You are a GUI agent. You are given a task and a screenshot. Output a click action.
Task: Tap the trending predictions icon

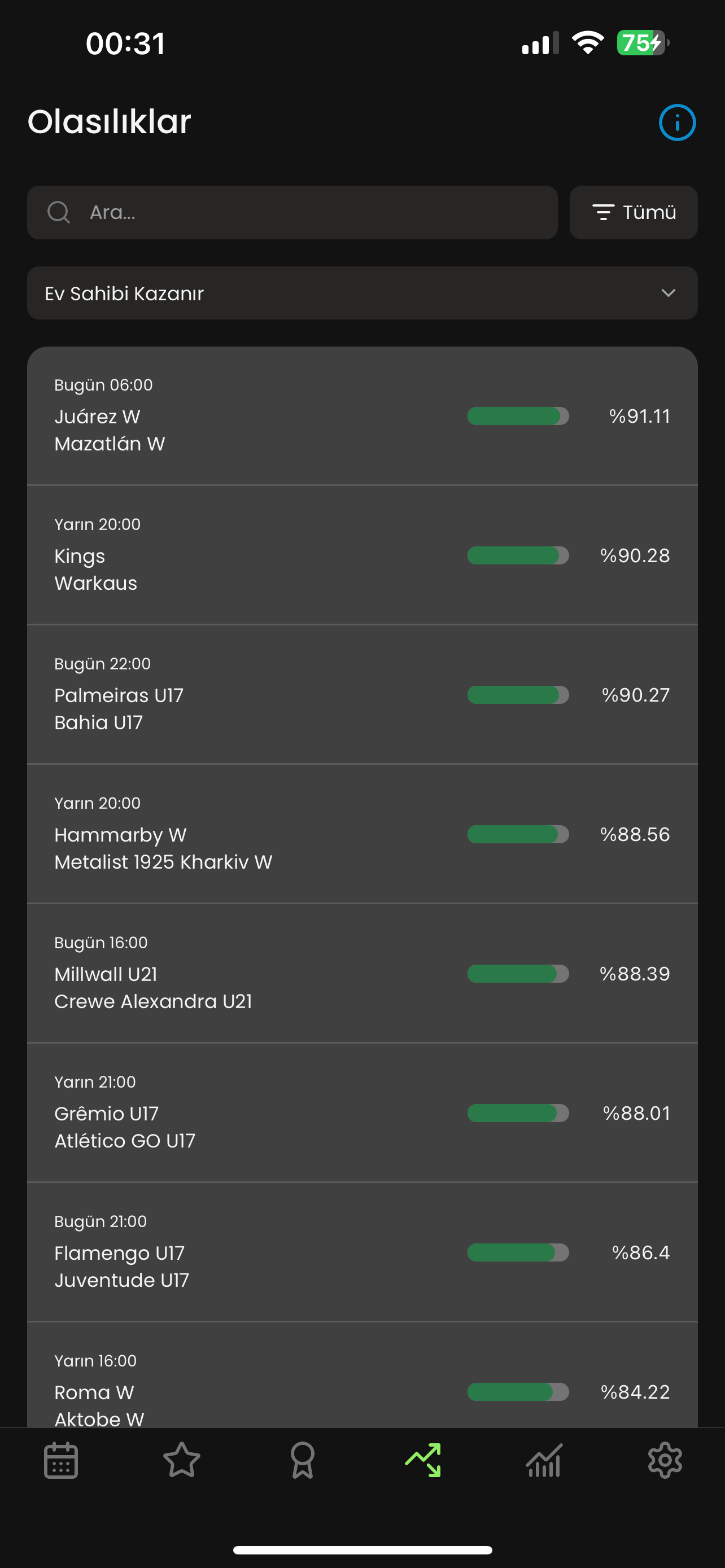422,1460
